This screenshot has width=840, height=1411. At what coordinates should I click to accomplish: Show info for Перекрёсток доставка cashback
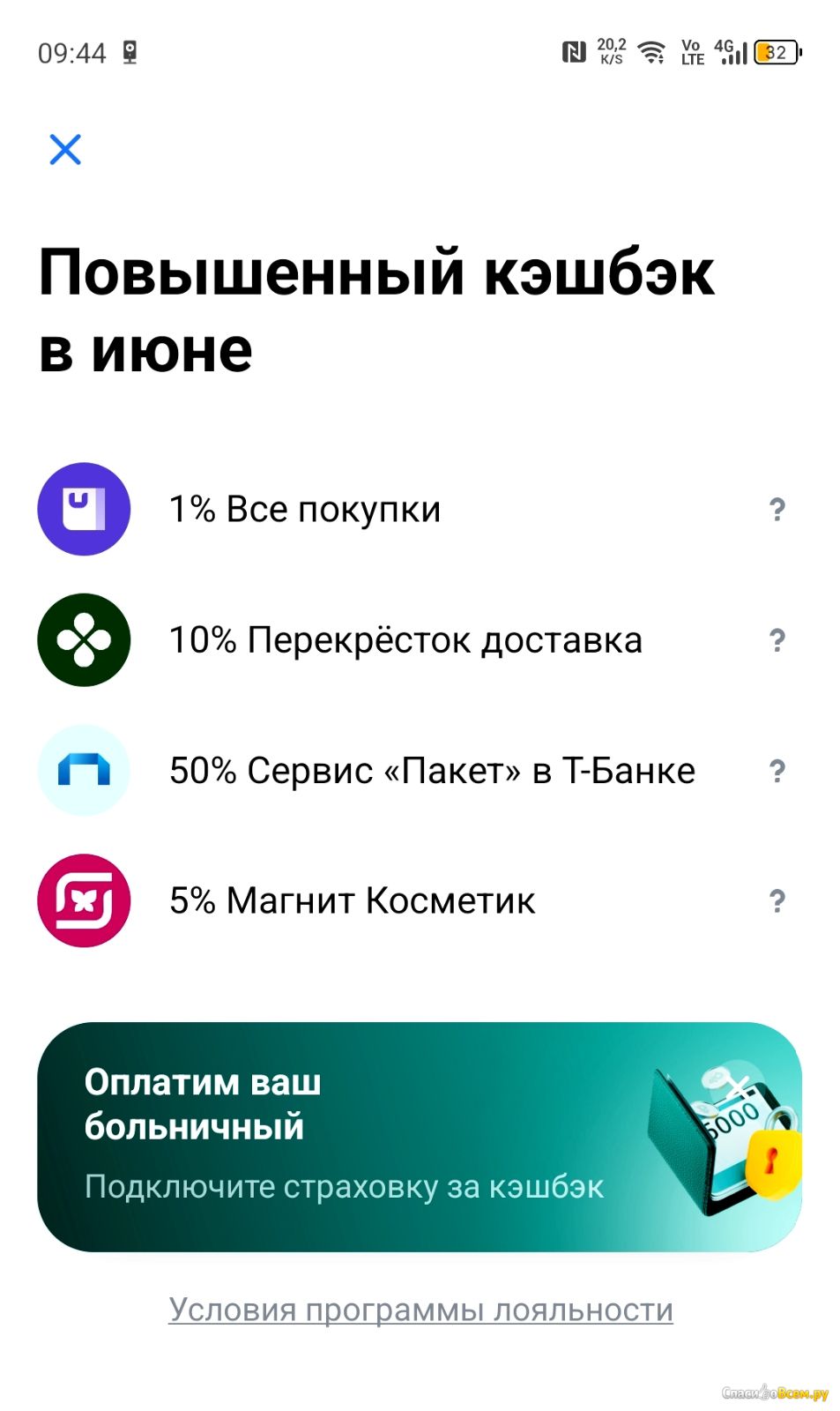tap(777, 640)
